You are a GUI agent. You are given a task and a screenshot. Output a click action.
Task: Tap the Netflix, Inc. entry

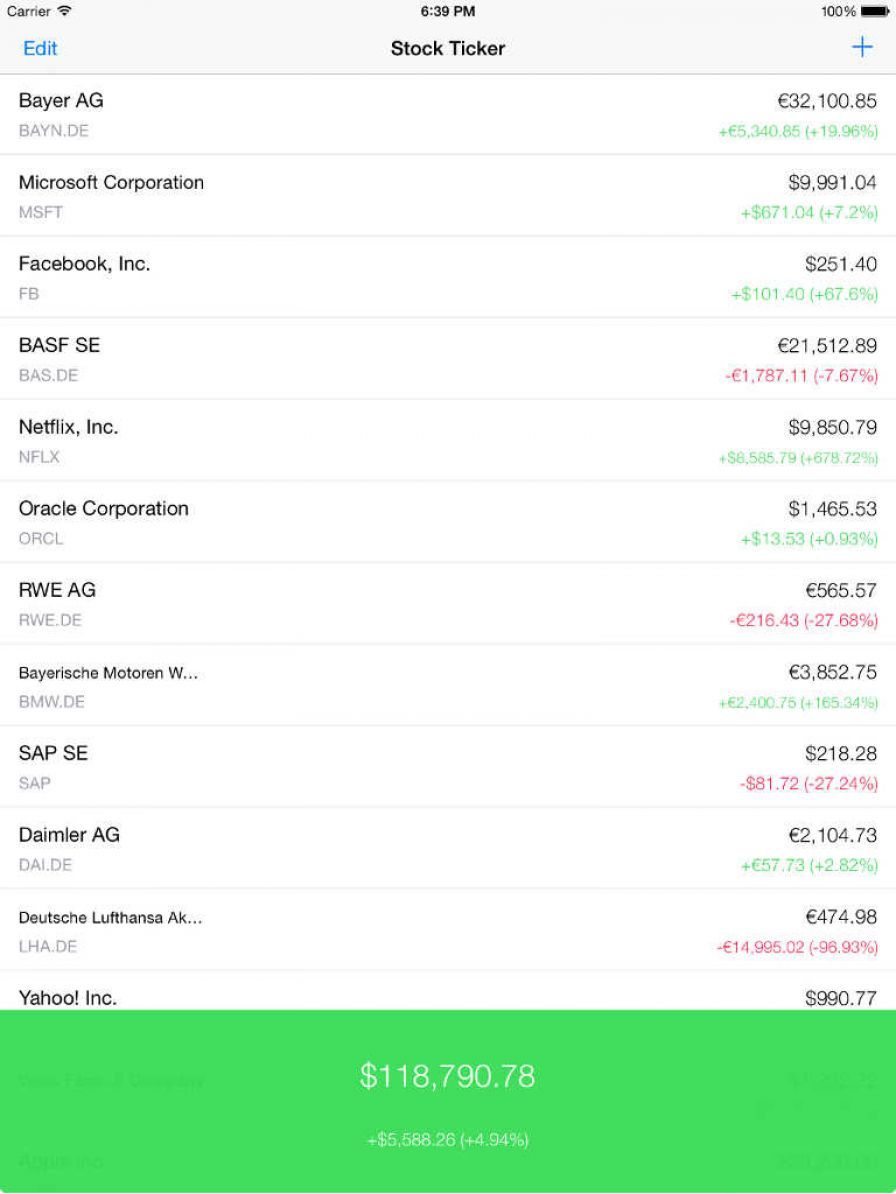[448, 440]
